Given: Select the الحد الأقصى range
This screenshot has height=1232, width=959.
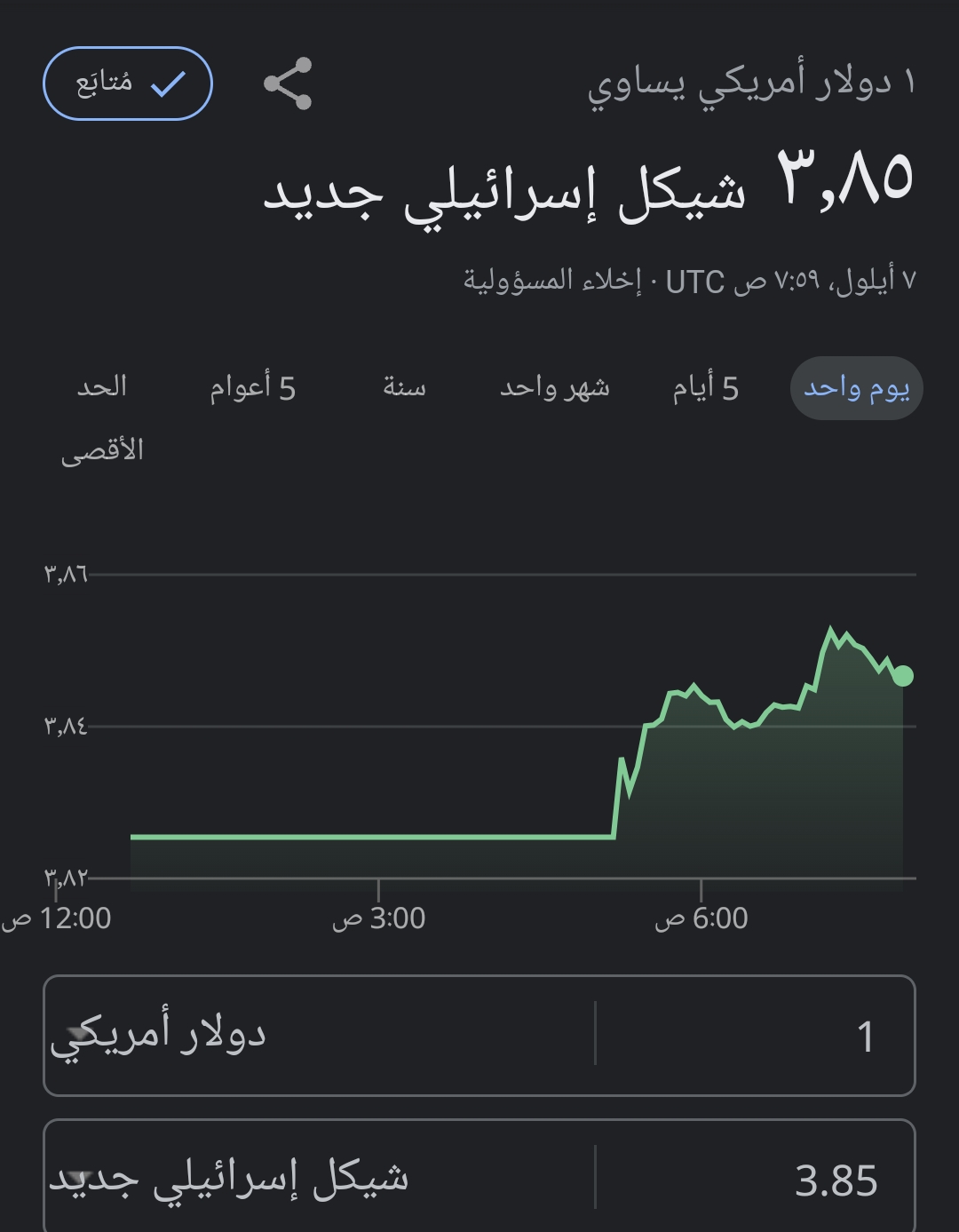Looking at the screenshot, I should click(x=102, y=417).
